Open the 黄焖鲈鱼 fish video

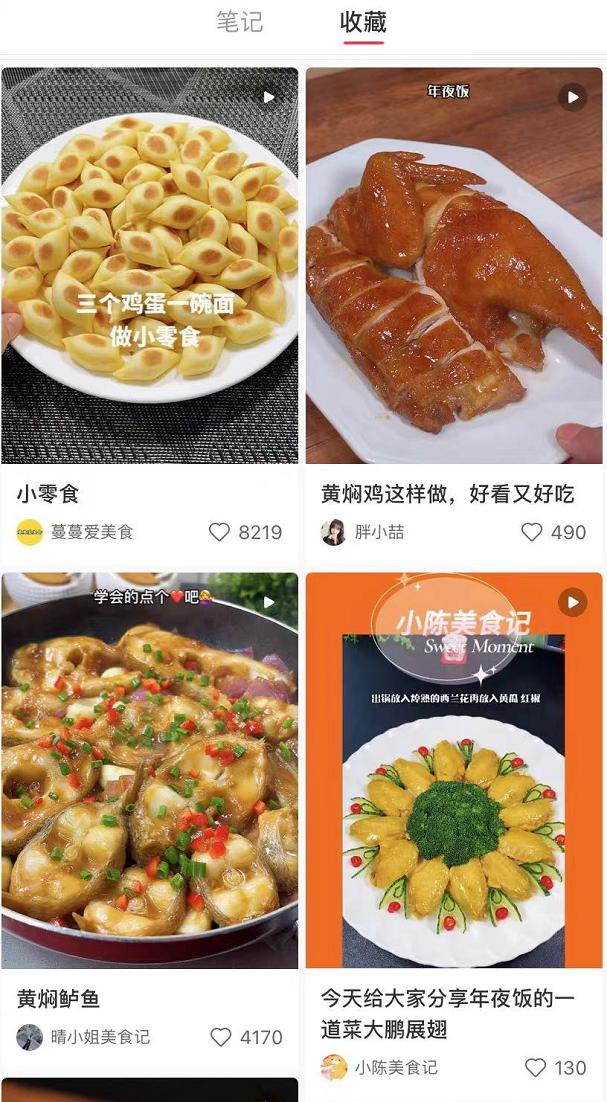(150, 770)
